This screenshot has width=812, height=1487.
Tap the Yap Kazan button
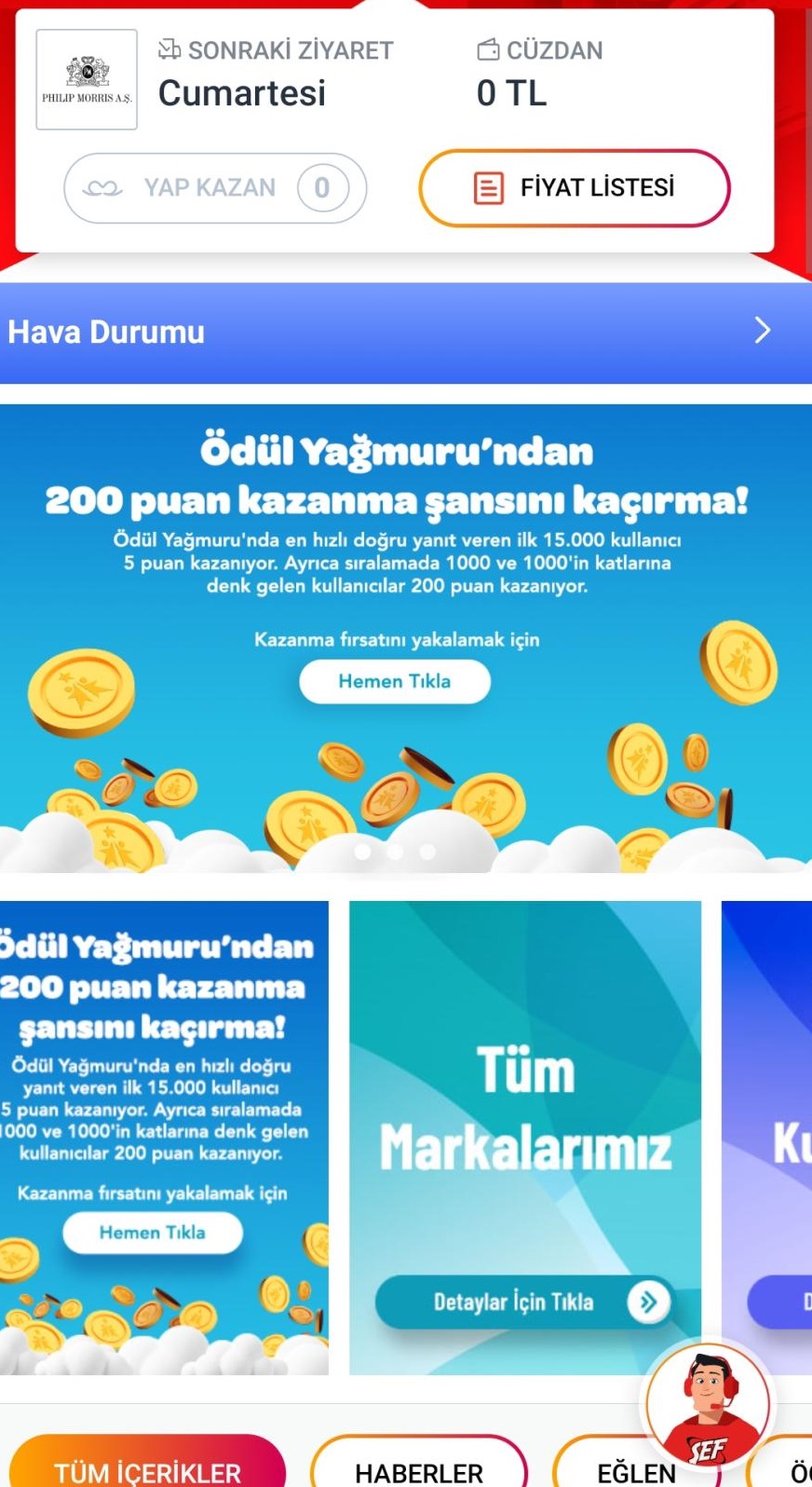214,188
